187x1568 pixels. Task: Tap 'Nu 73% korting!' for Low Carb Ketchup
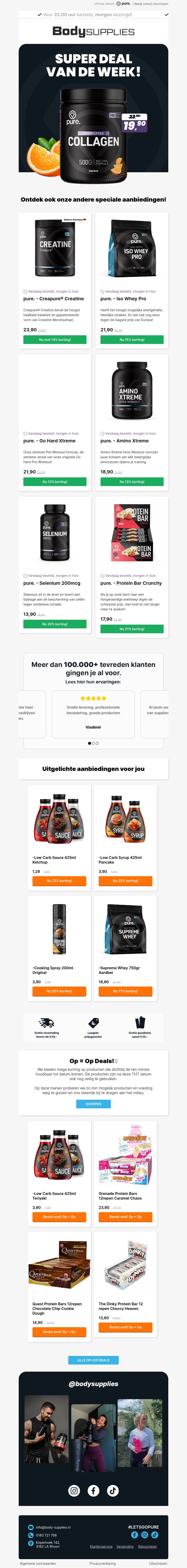(59, 881)
